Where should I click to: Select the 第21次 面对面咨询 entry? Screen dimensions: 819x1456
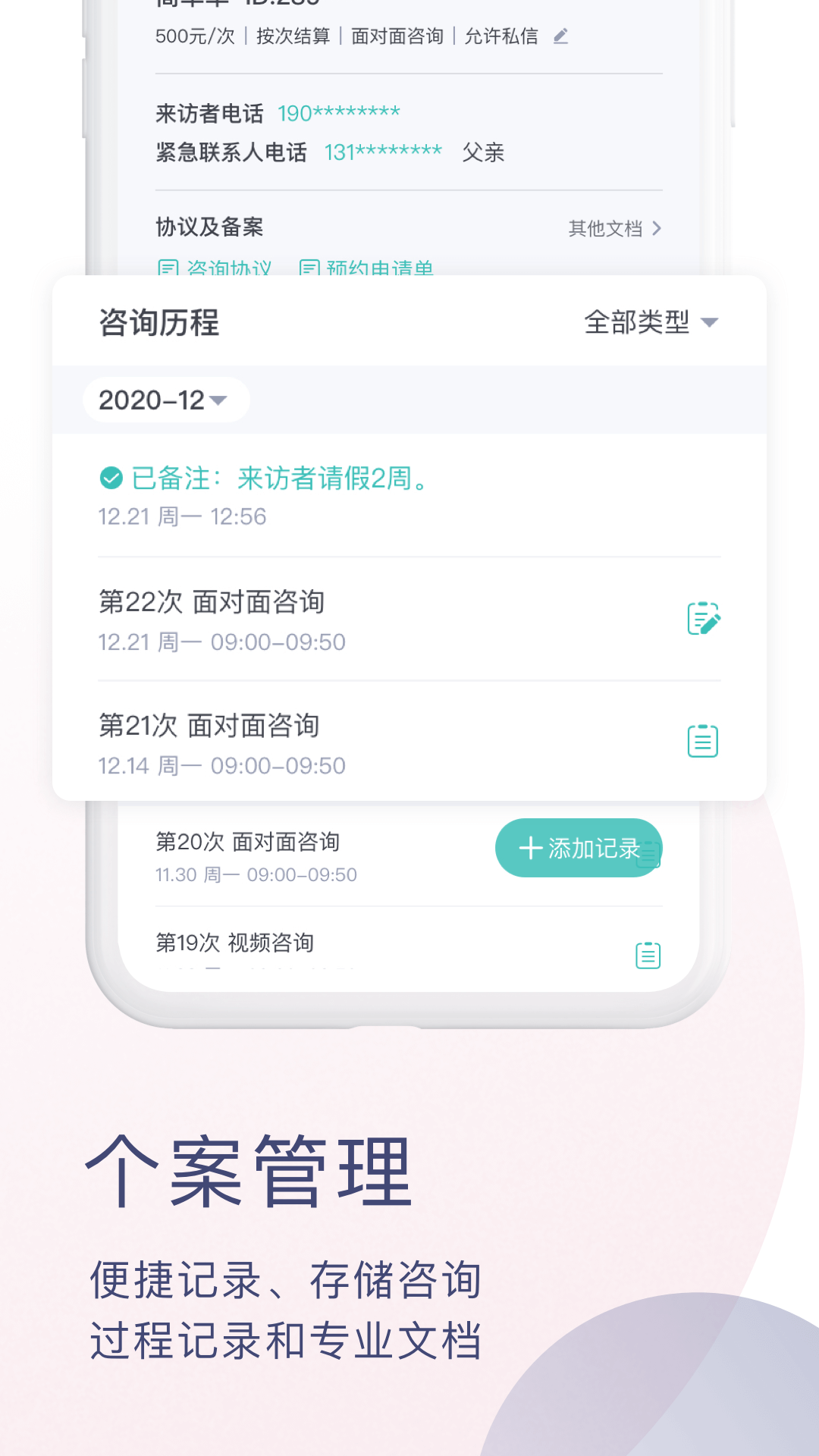[211, 726]
